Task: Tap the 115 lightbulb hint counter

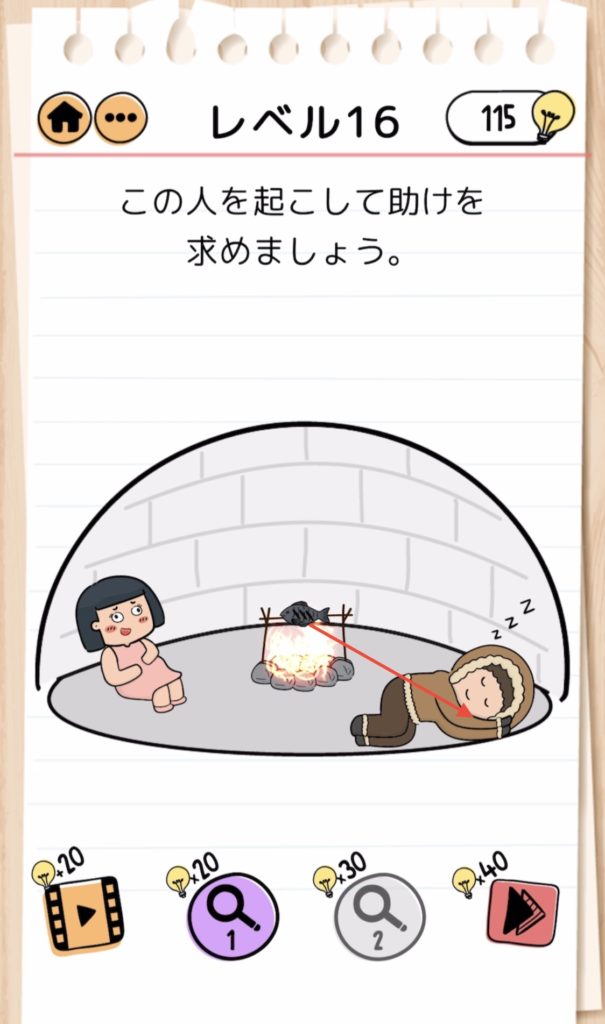Action: (x=509, y=120)
